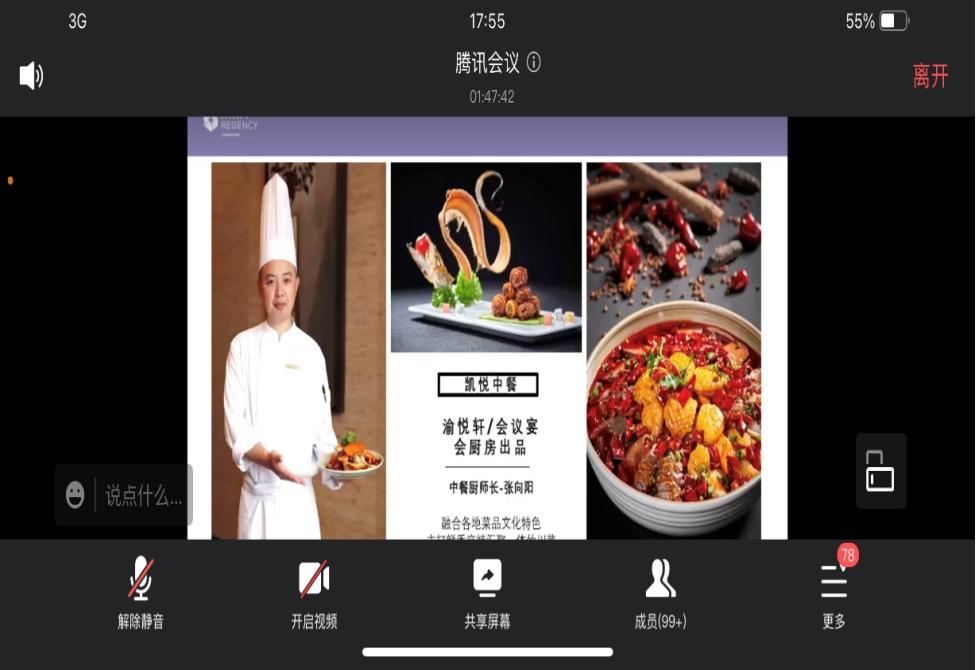Switch the screen layout view
The image size is (976, 670).
coord(880,472)
